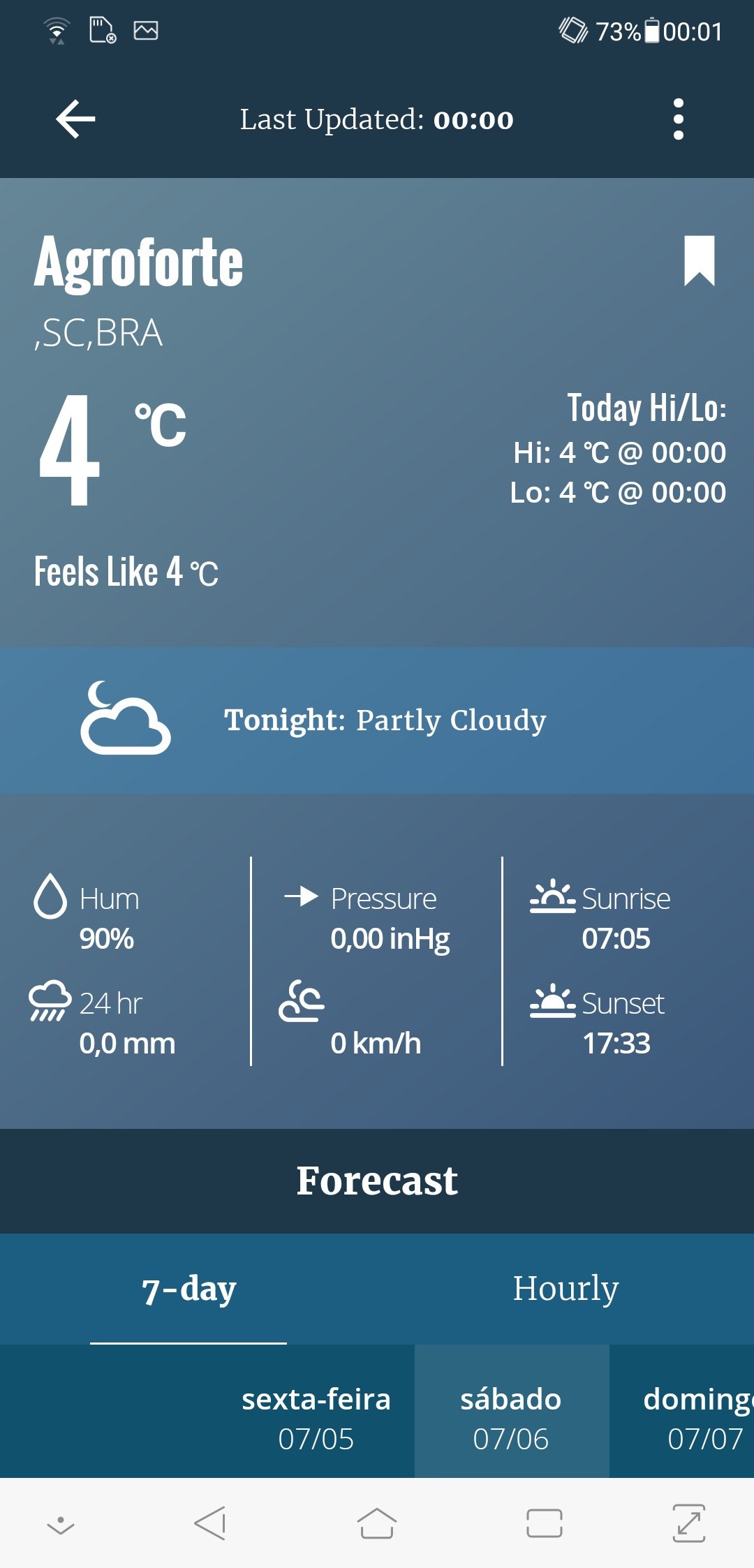Open the sexta-feira 07/05 forecast
Viewport: 754px width, 1568px height.
[x=316, y=1418]
